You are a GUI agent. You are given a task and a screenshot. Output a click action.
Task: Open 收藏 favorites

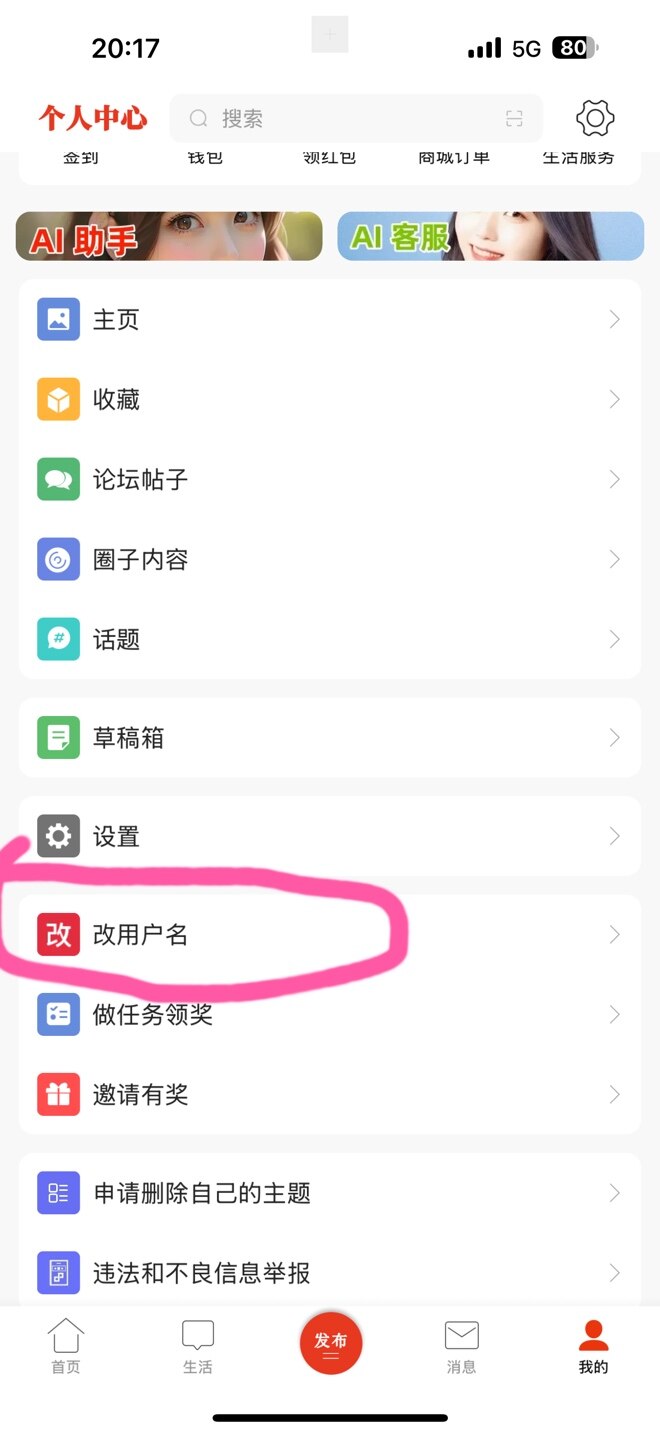tap(329, 400)
